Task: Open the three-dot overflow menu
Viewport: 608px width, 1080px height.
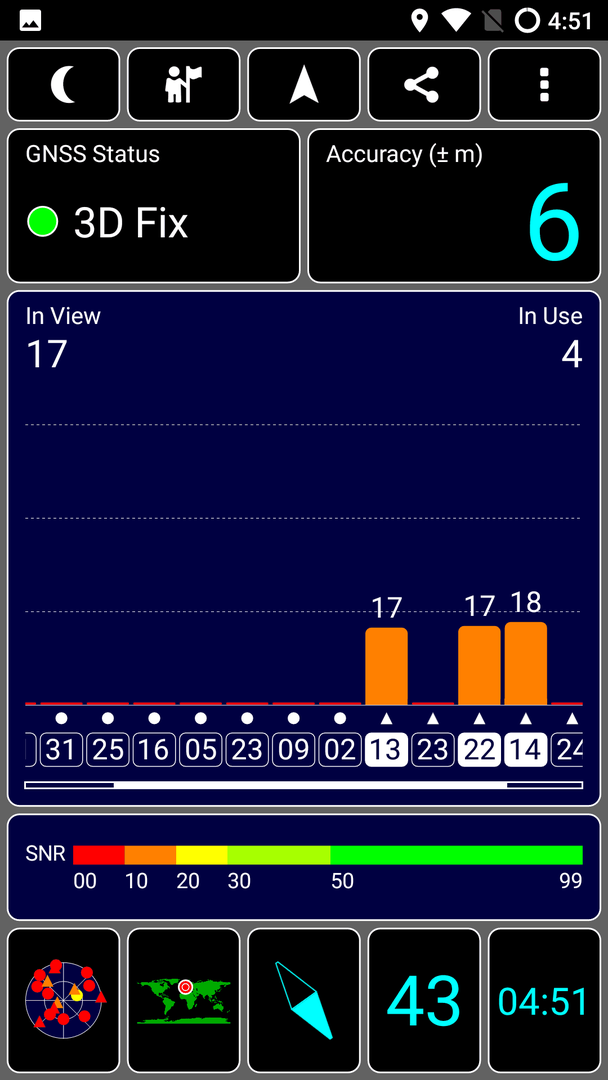Action: click(544, 85)
